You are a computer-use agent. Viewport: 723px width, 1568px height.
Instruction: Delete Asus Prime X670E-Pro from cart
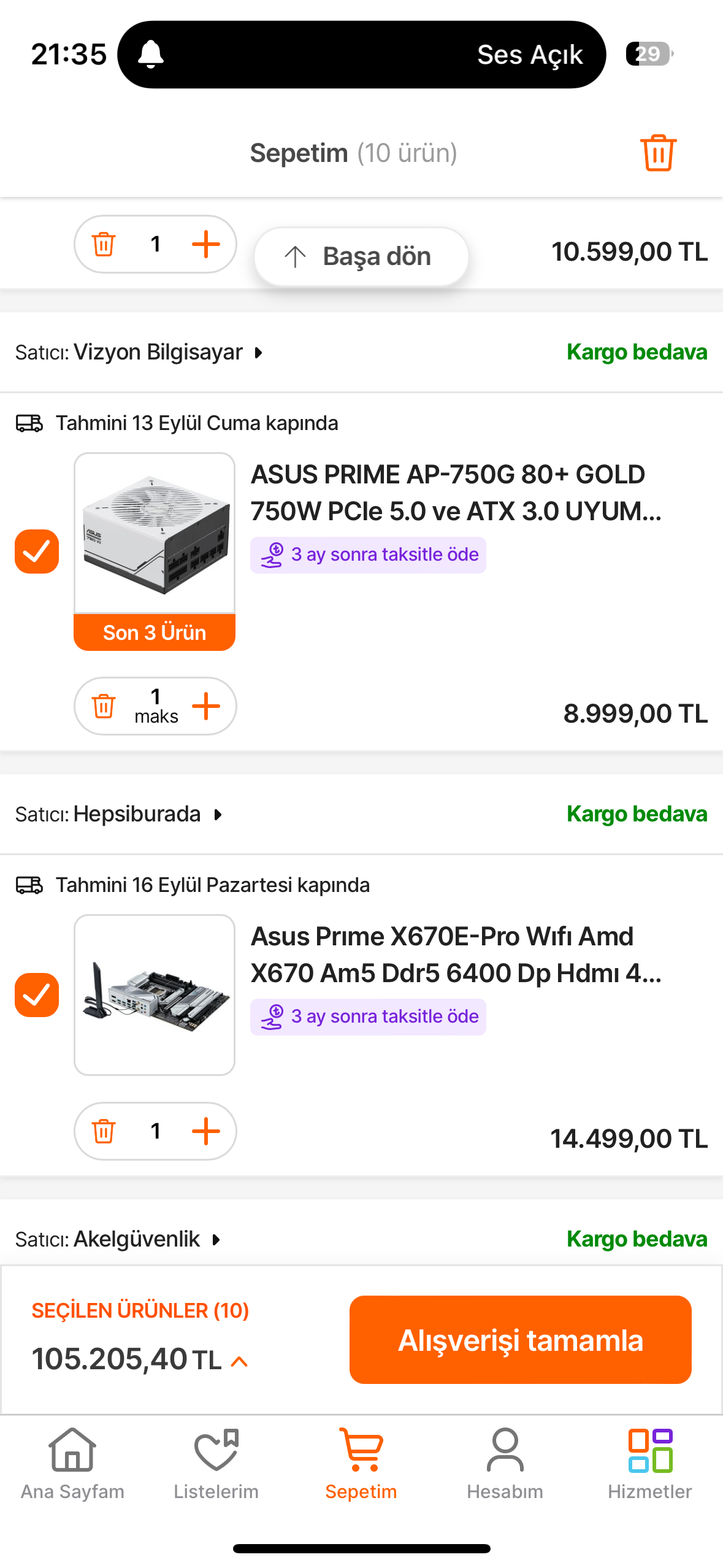104,1131
